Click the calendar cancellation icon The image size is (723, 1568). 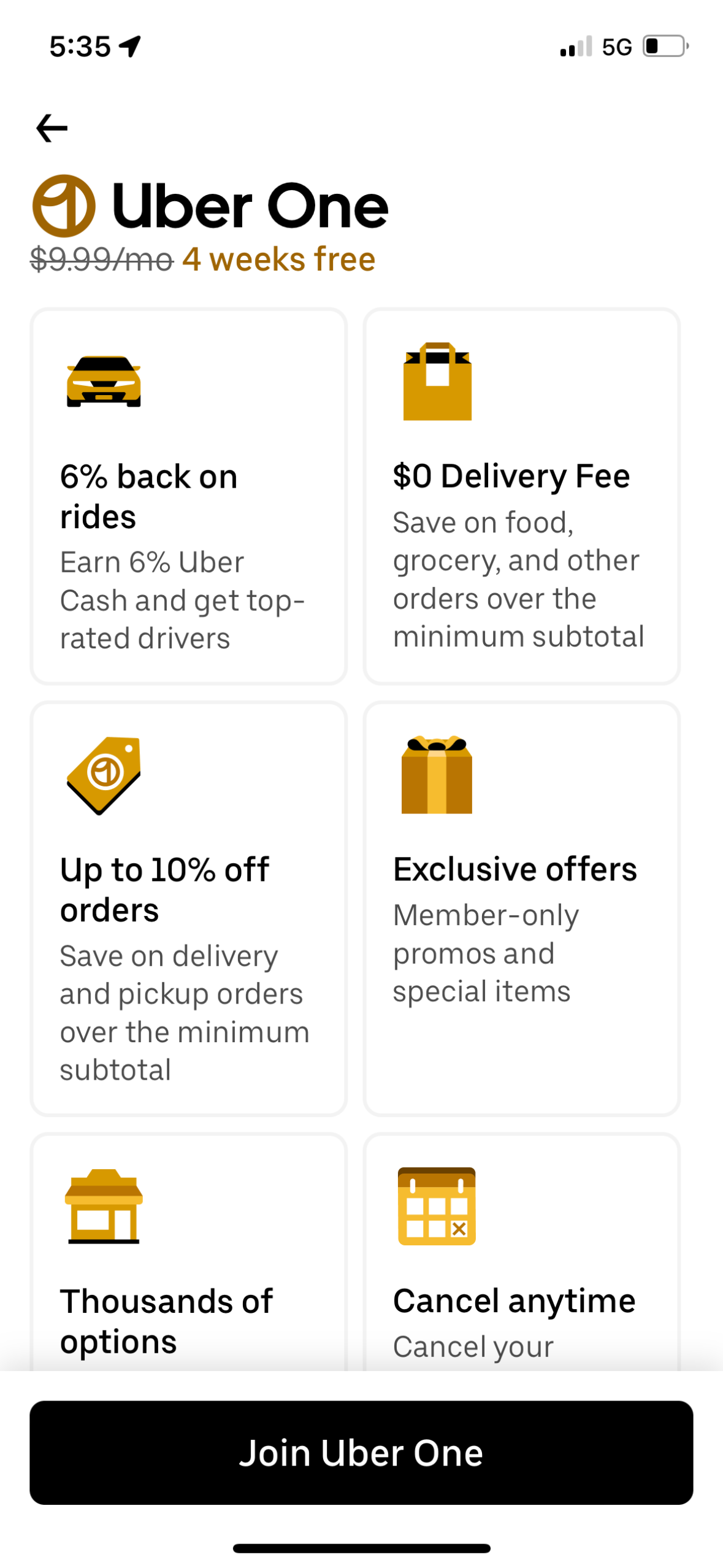point(435,1205)
